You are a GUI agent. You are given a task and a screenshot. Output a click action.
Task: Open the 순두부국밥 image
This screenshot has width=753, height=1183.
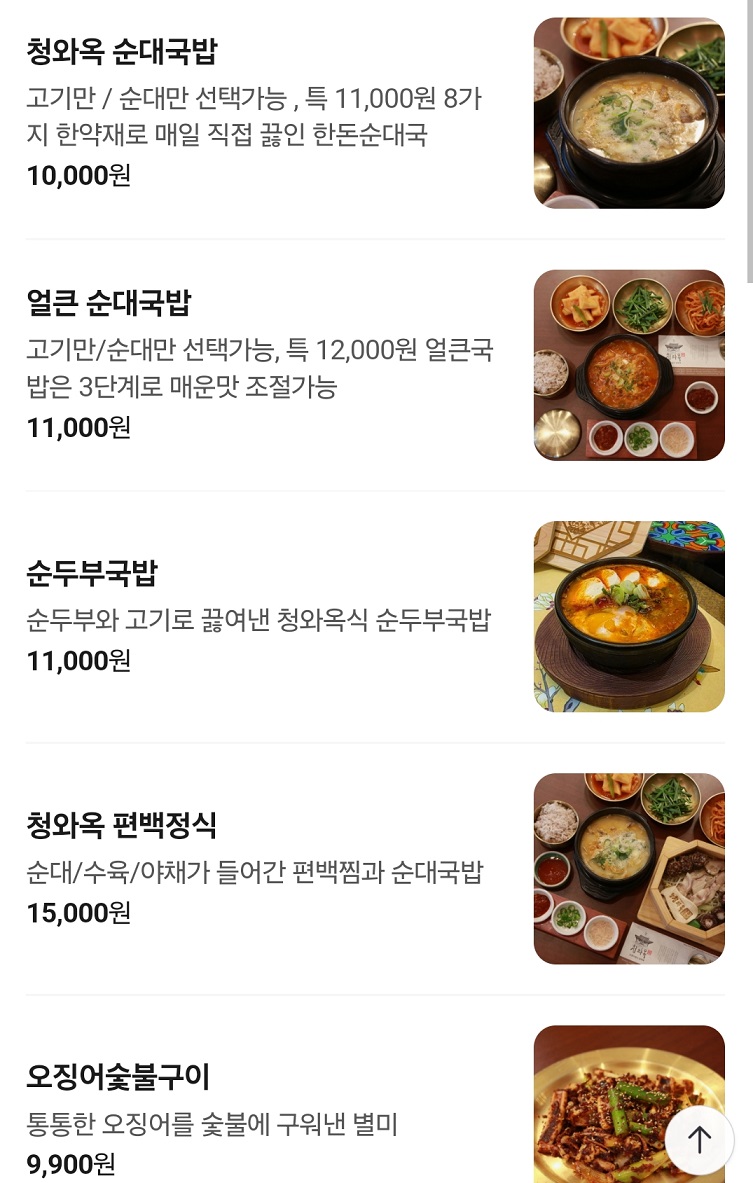tap(629, 616)
